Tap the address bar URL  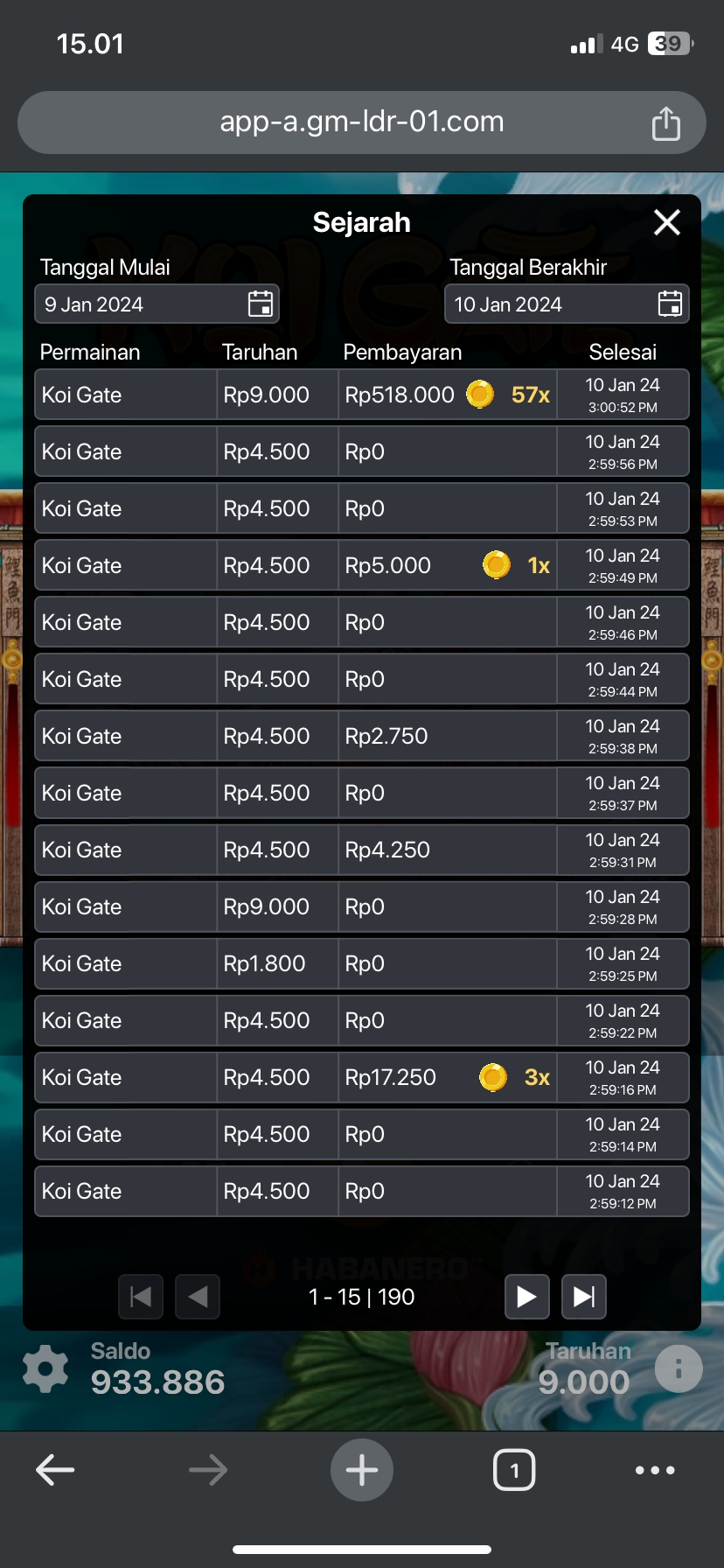(x=361, y=122)
